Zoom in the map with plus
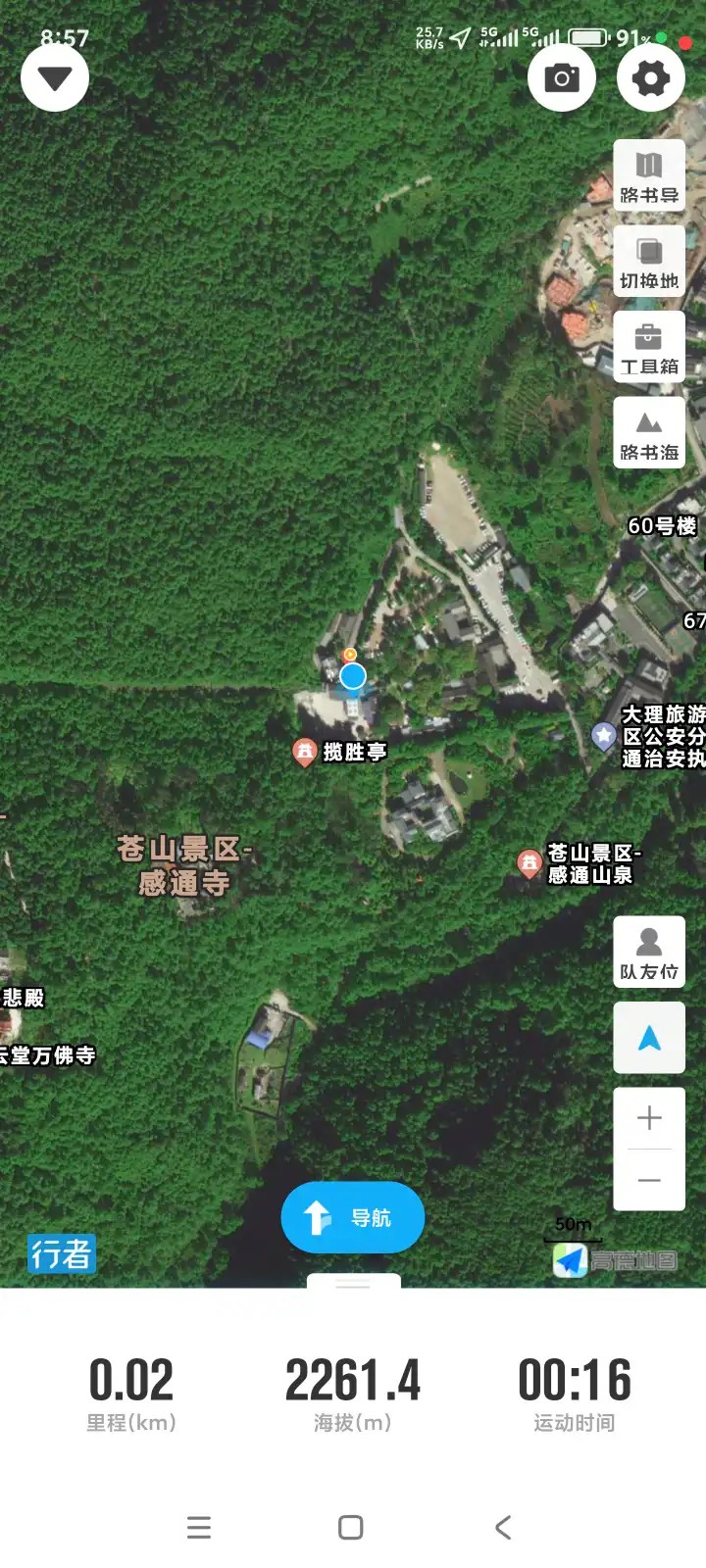706x1568 pixels. tap(649, 1118)
